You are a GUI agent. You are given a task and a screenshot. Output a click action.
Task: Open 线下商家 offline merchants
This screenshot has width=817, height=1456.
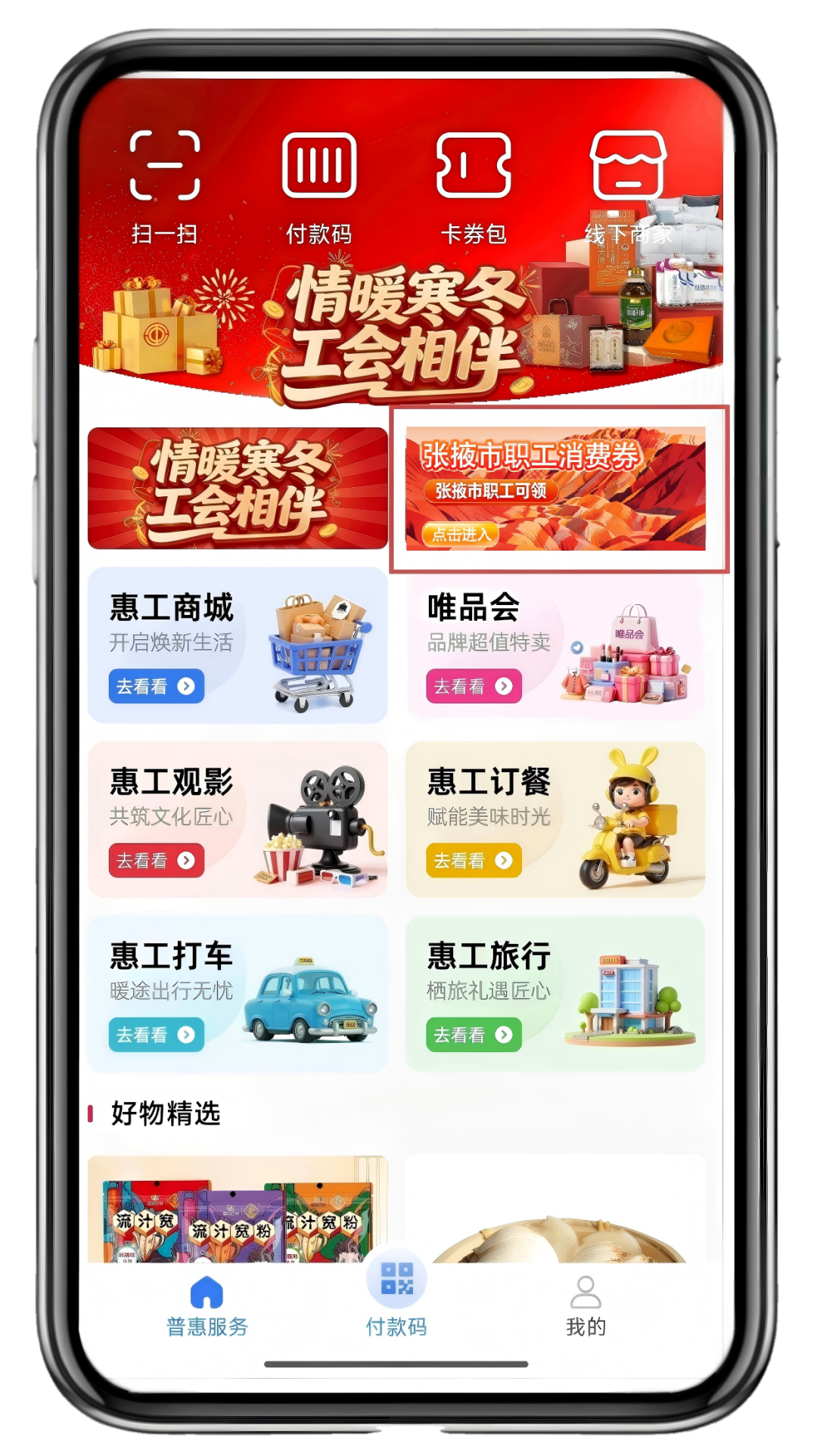pos(628,186)
